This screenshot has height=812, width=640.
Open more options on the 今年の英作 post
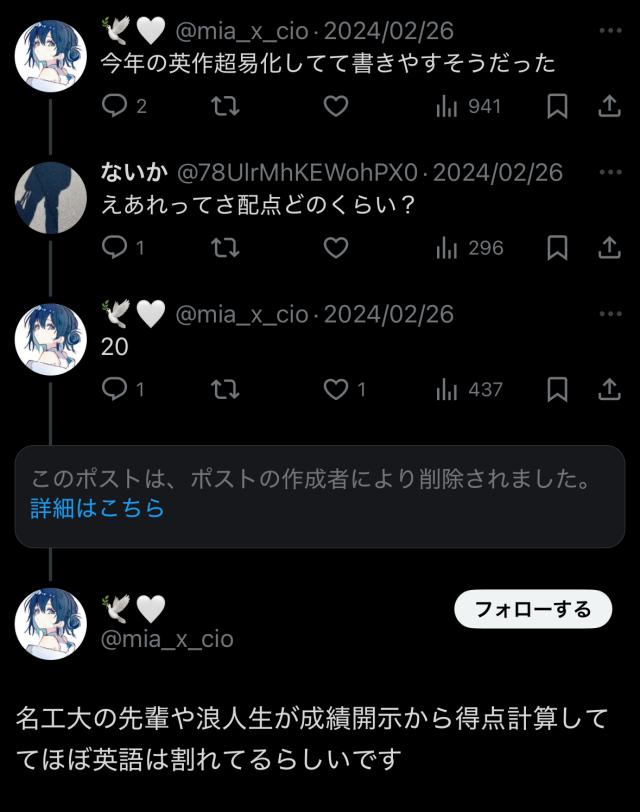coord(609,31)
